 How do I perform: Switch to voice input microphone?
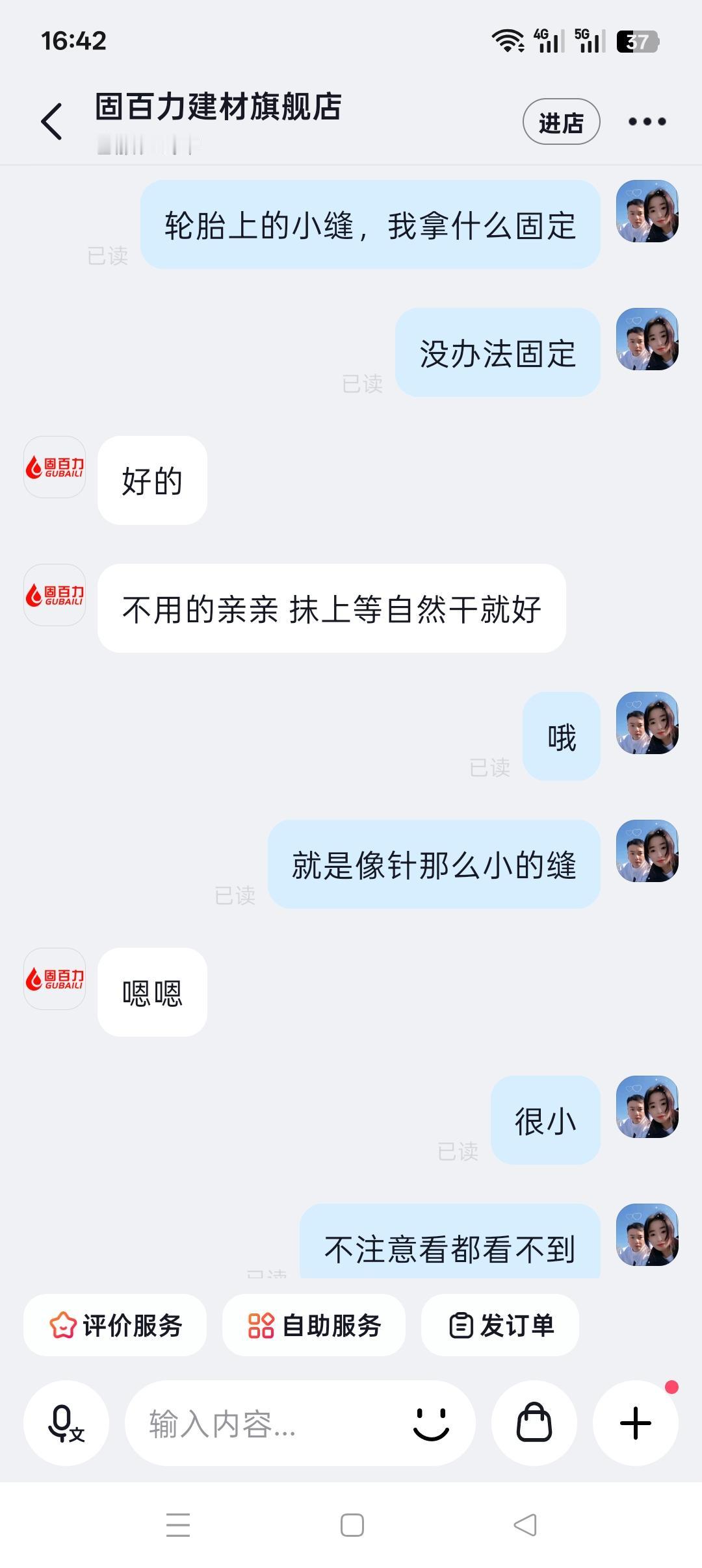pos(66,1424)
